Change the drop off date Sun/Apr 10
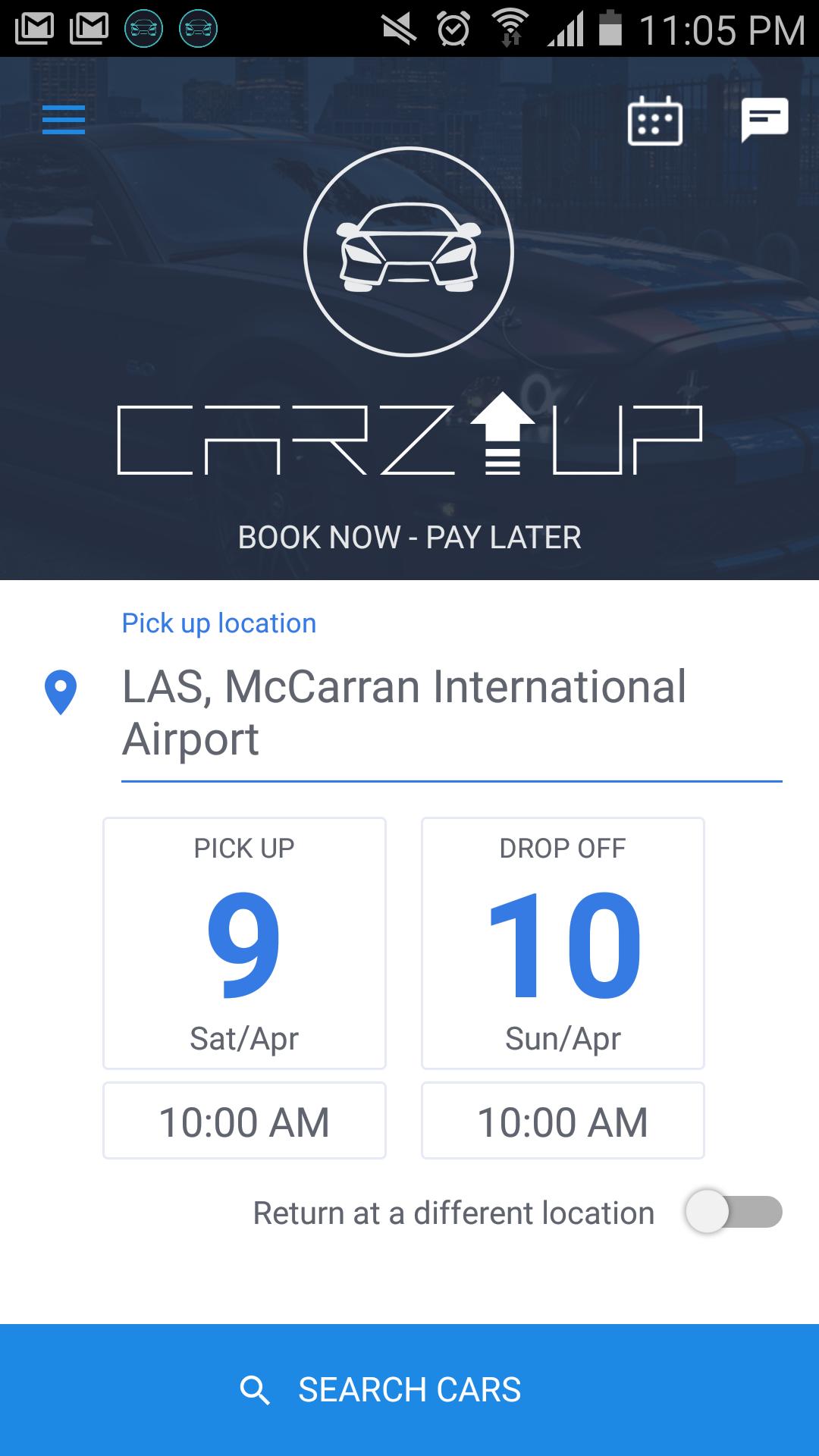819x1456 pixels. (x=563, y=943)
